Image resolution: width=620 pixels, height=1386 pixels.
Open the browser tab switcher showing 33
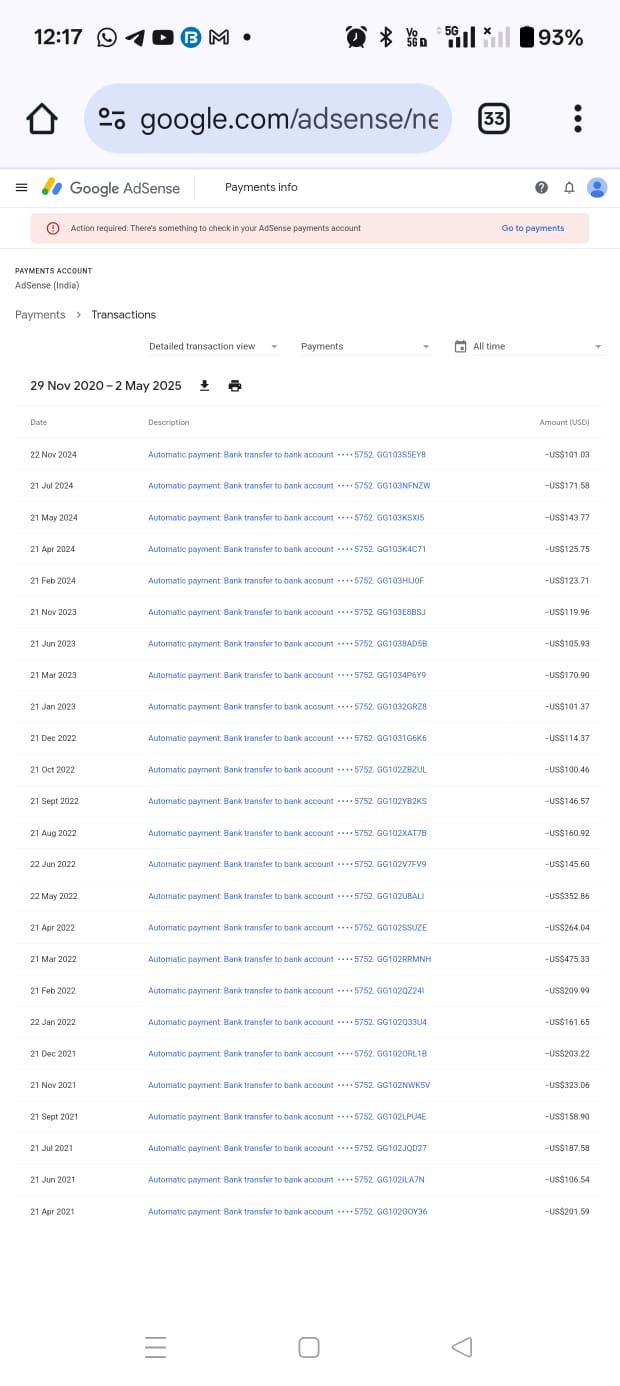click(x=494, y=119)
